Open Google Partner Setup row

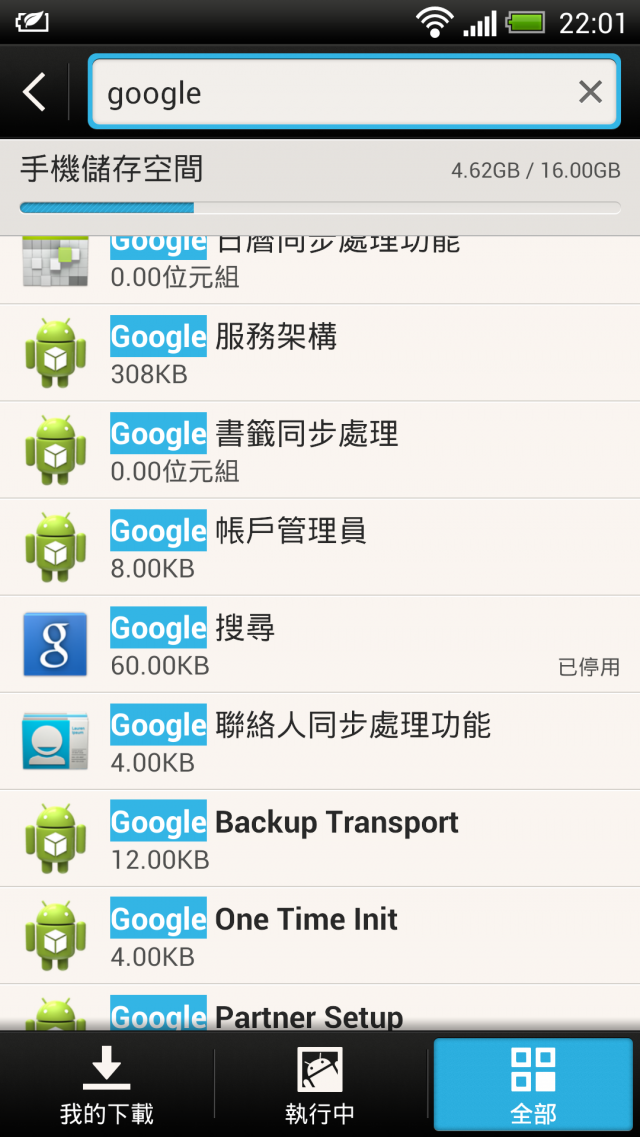point(320,1008)
